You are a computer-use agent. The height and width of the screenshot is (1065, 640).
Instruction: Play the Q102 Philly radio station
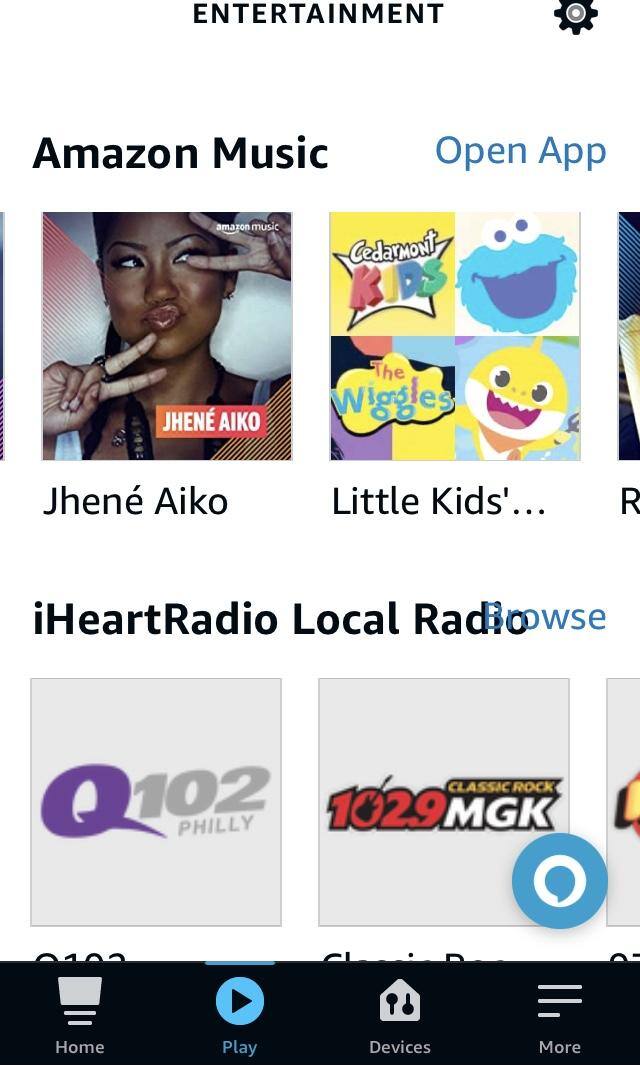tap(156, 802)
